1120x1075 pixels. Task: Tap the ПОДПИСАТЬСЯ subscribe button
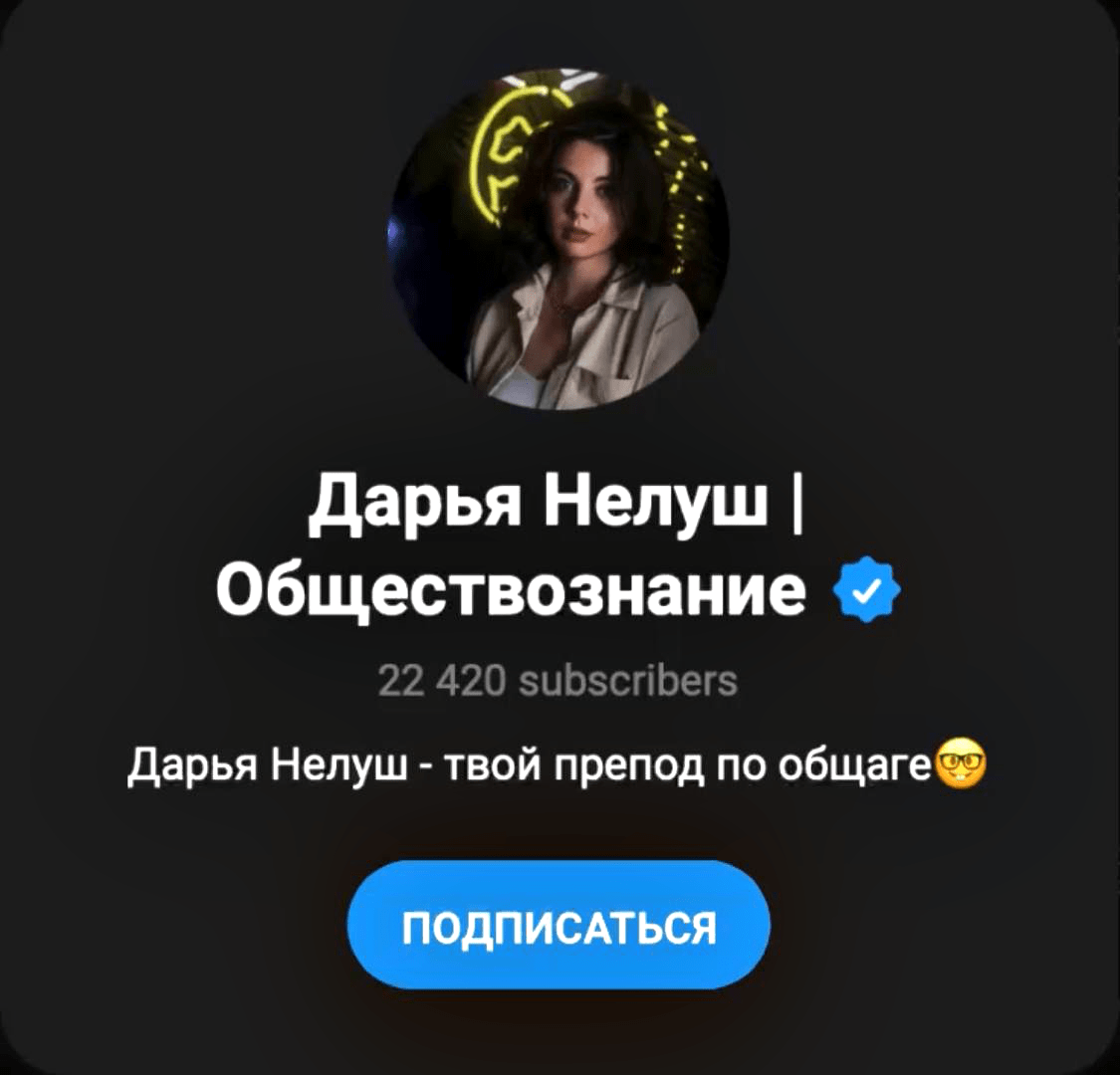coord(559,926)
